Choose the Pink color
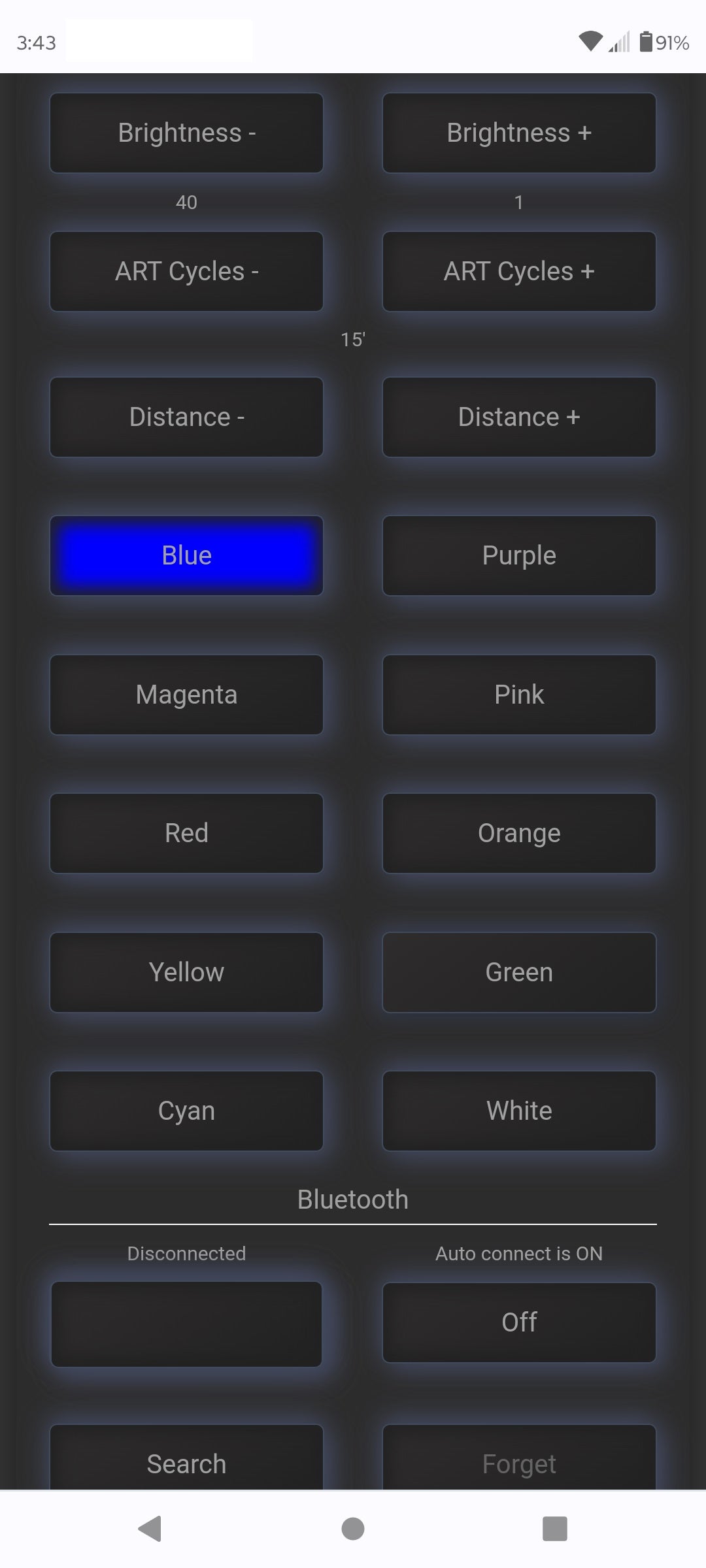This screenshot has width=706, height=1568. (x=519, y=694)
